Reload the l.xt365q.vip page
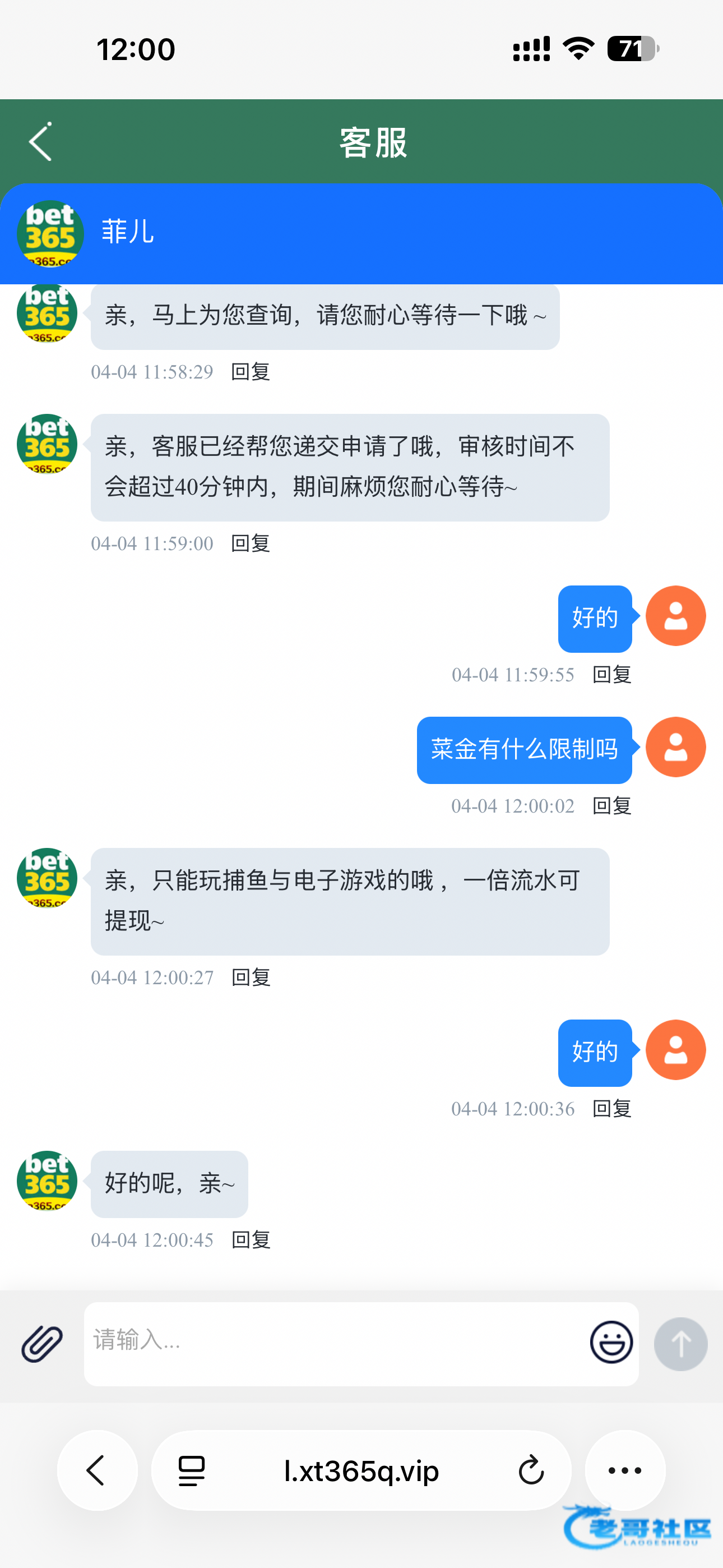The image size is (723, 1568). click(531, 1470)
